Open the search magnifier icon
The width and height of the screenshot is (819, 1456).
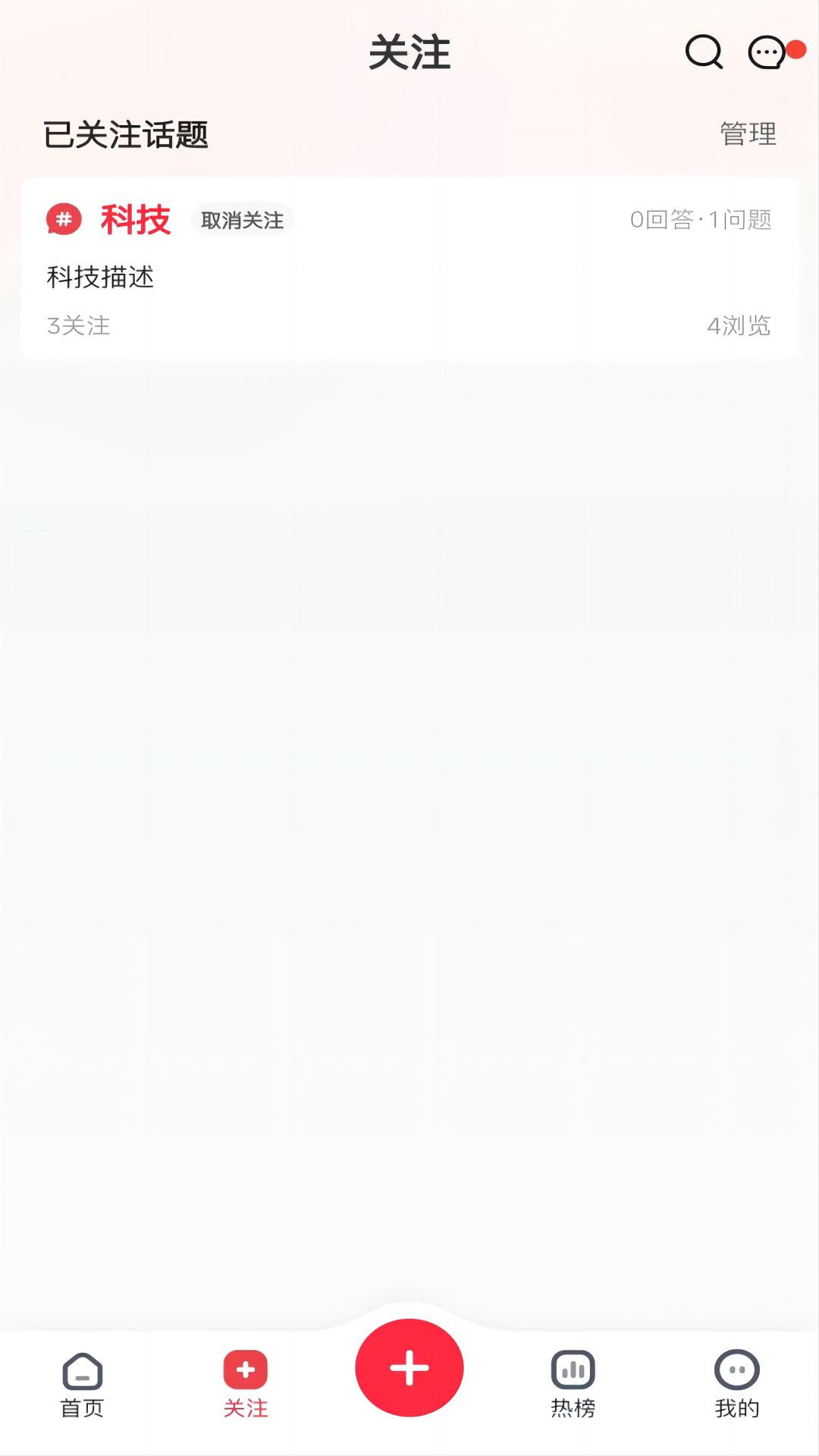704,52
